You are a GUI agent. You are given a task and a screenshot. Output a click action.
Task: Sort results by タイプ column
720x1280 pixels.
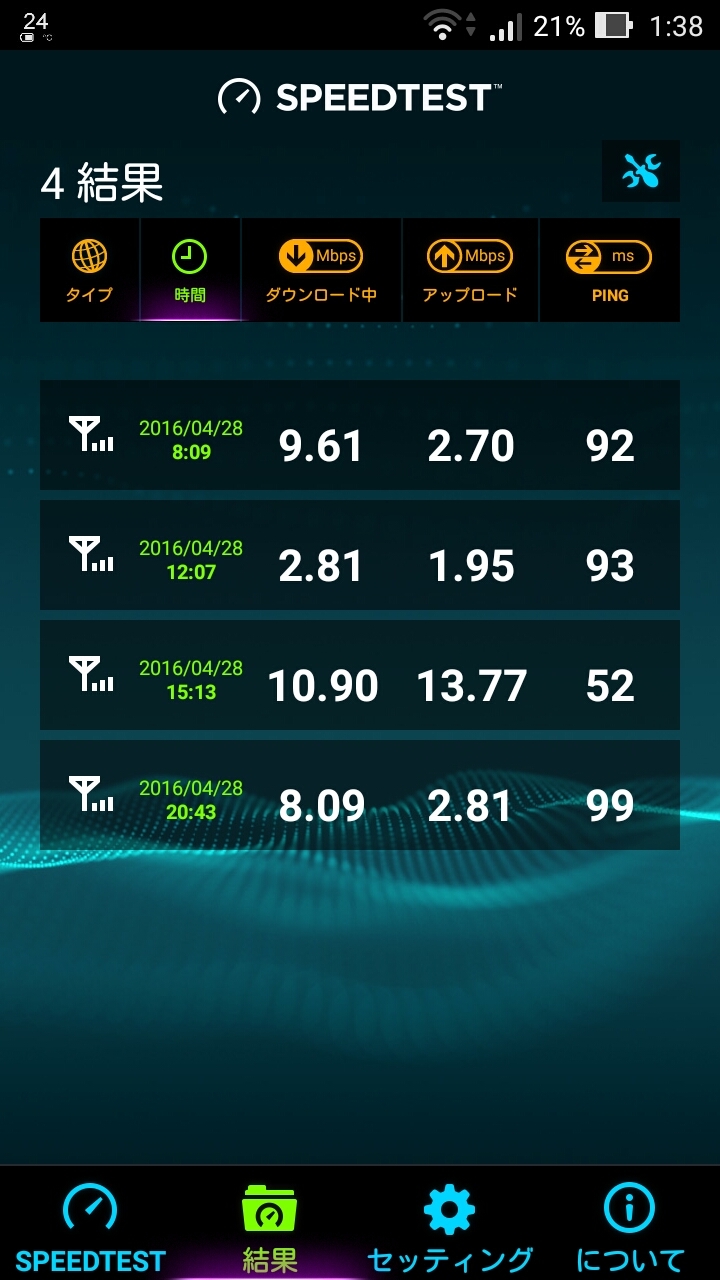tap(89, 271)
